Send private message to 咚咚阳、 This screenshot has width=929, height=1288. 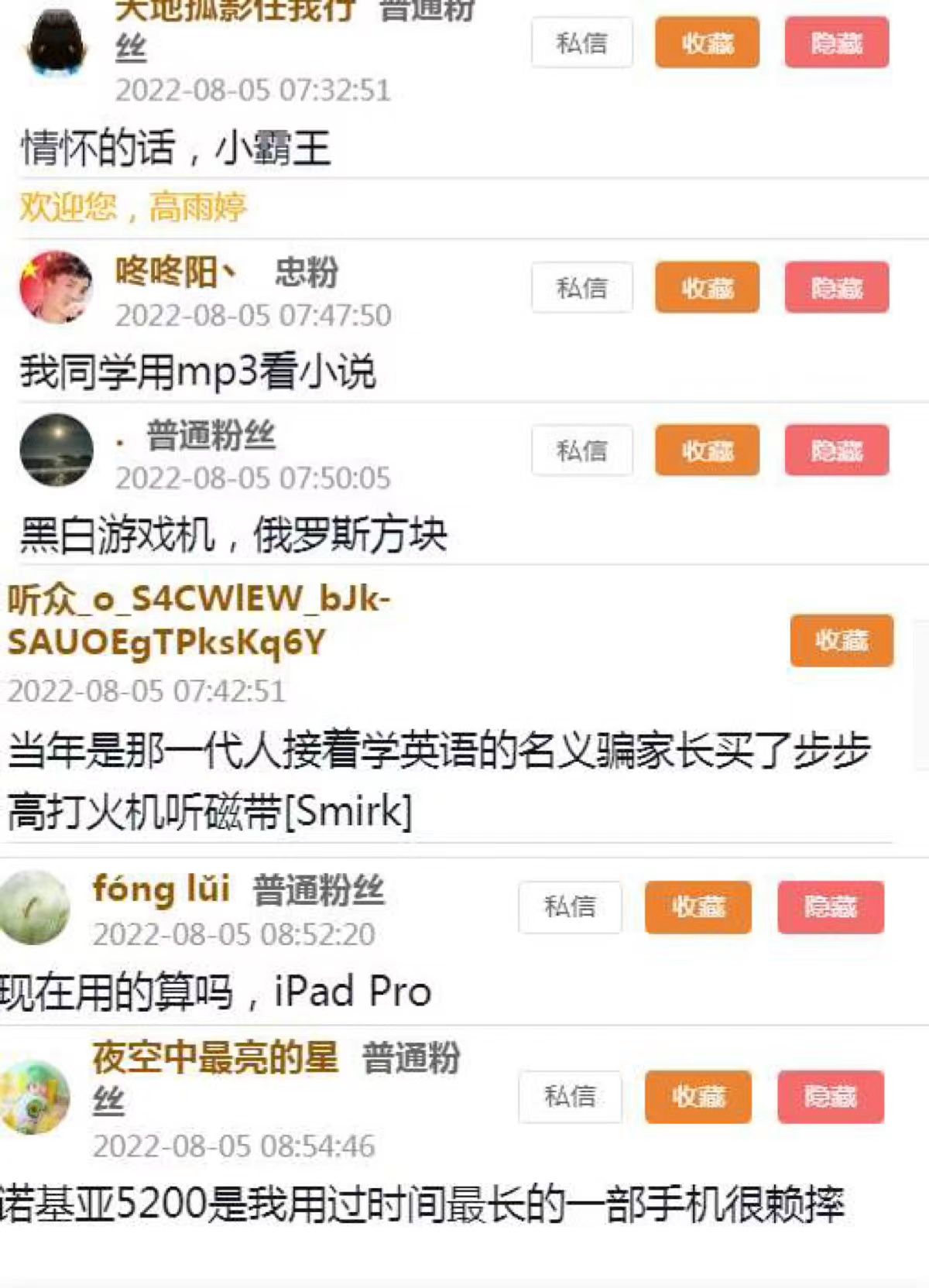[581, 288]
